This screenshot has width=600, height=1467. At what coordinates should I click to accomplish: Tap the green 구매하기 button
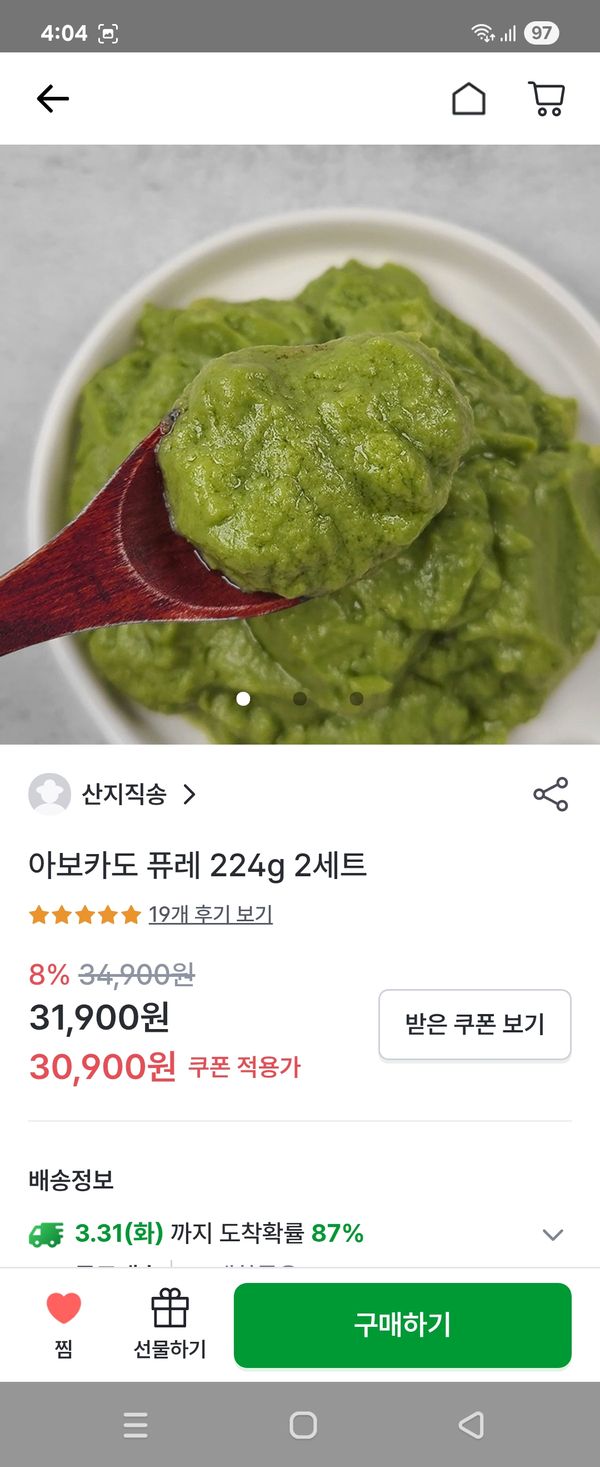[402, 1325]
